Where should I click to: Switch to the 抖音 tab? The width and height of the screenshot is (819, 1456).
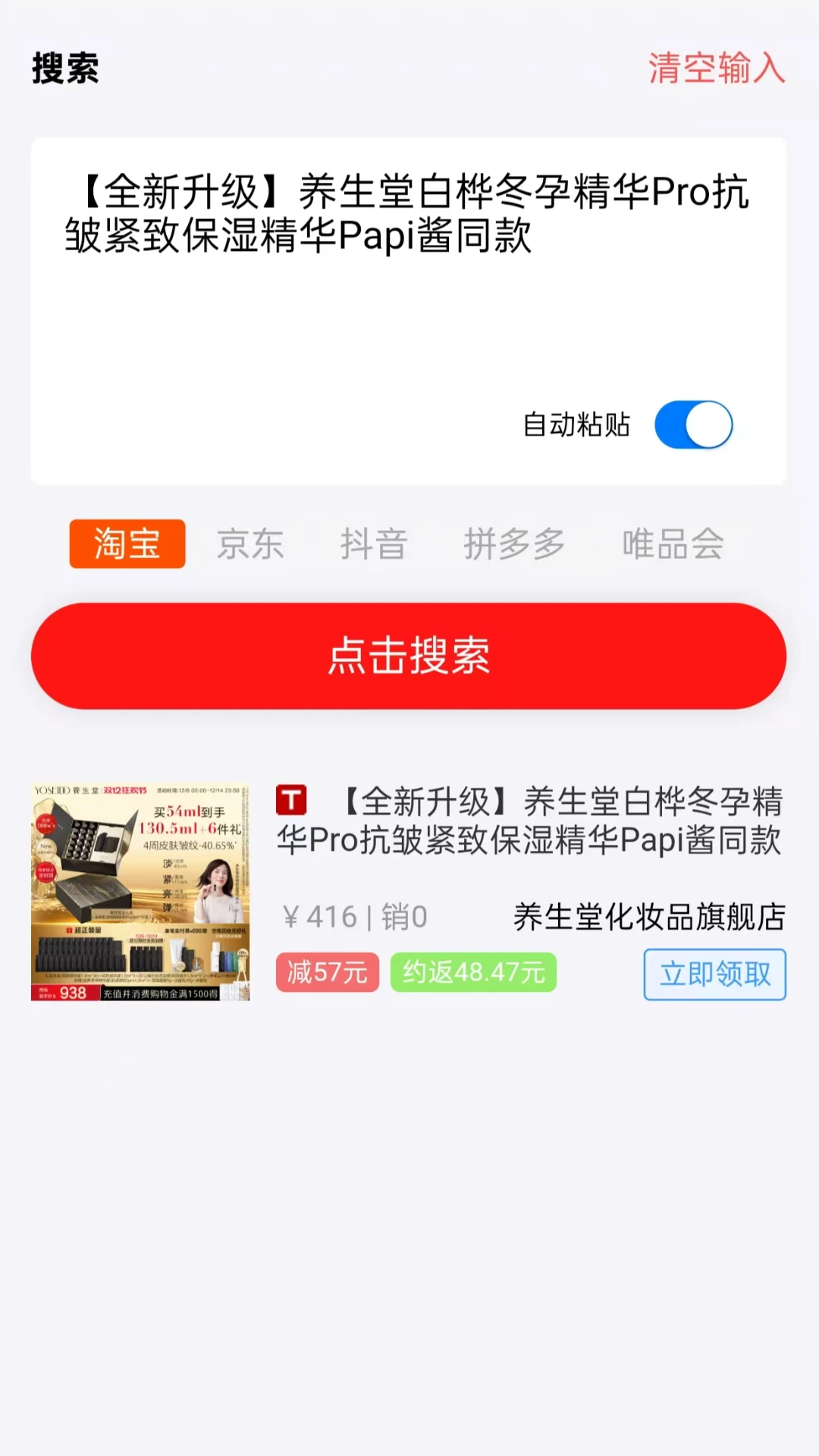click(x=373, y=544)
